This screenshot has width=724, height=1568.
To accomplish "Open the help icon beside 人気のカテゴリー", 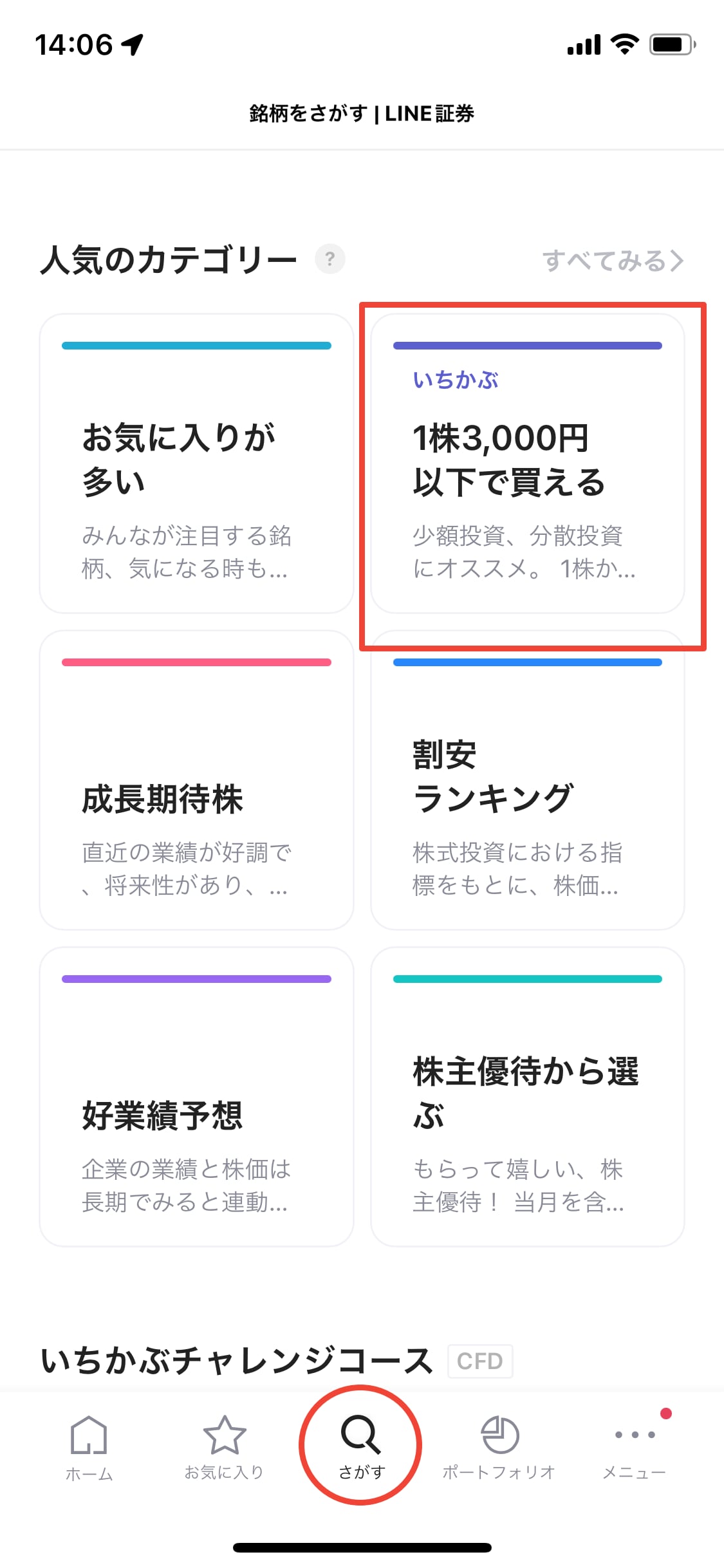I will (x=330, y=259).
